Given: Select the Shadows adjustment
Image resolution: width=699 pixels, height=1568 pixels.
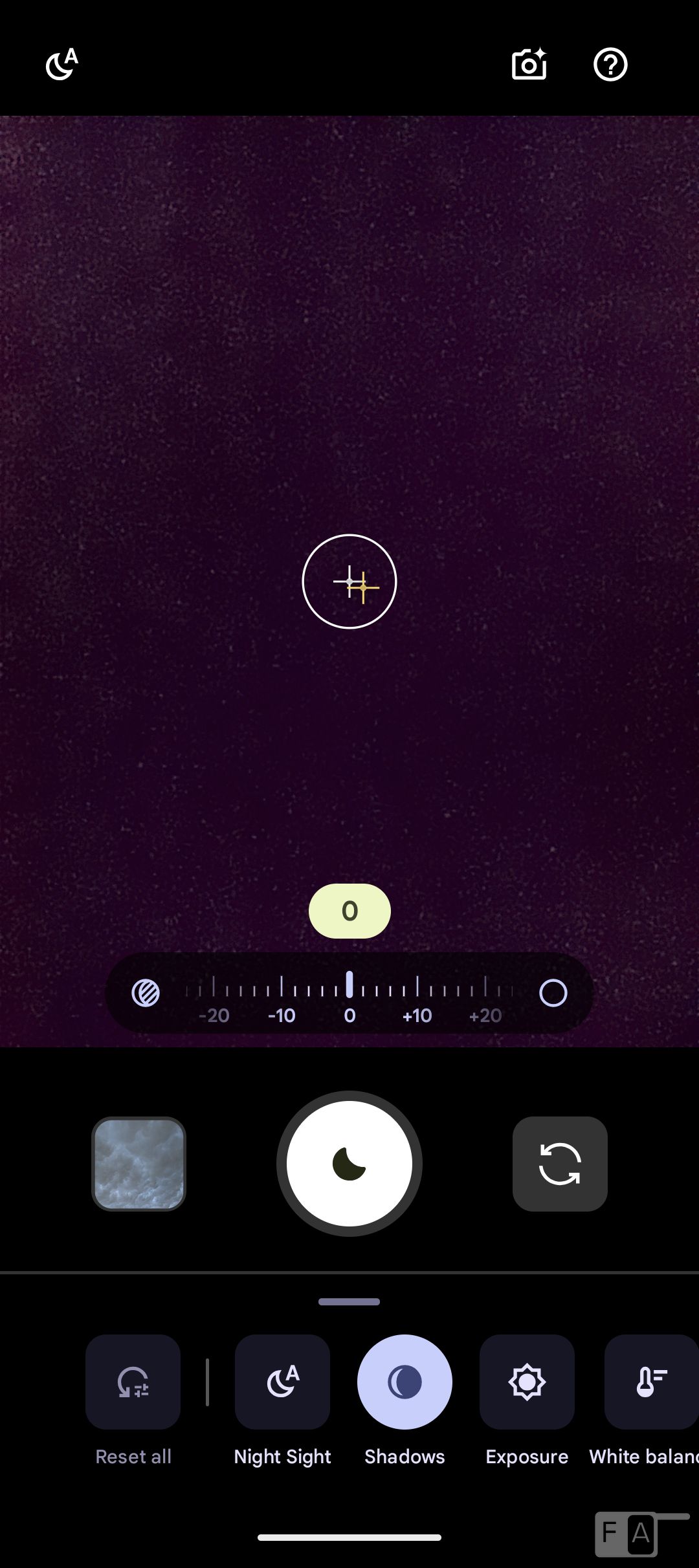Looking at the screenshot, I should 405,1382.
